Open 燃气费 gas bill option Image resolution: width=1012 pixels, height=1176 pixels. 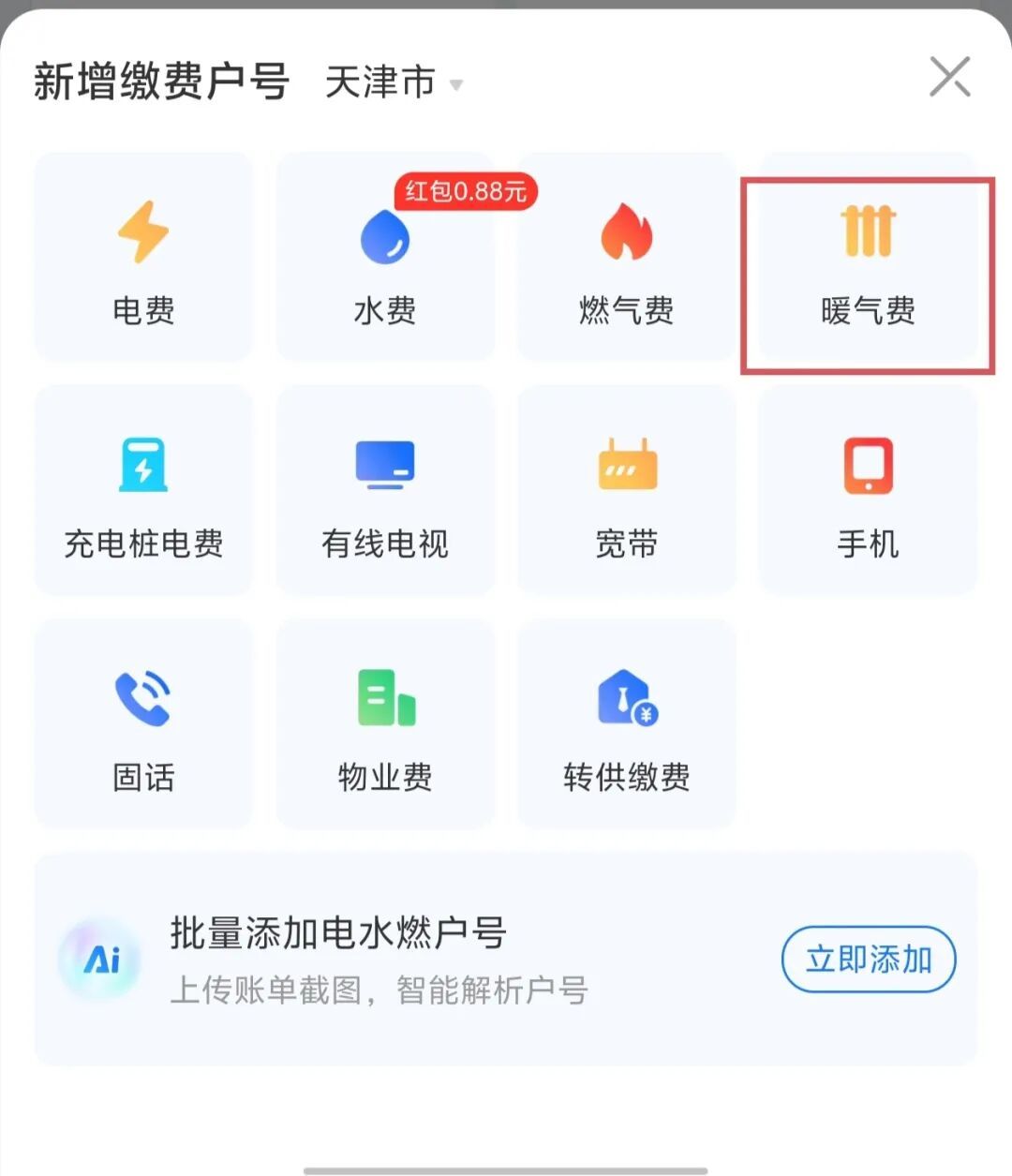pos(627,256)
